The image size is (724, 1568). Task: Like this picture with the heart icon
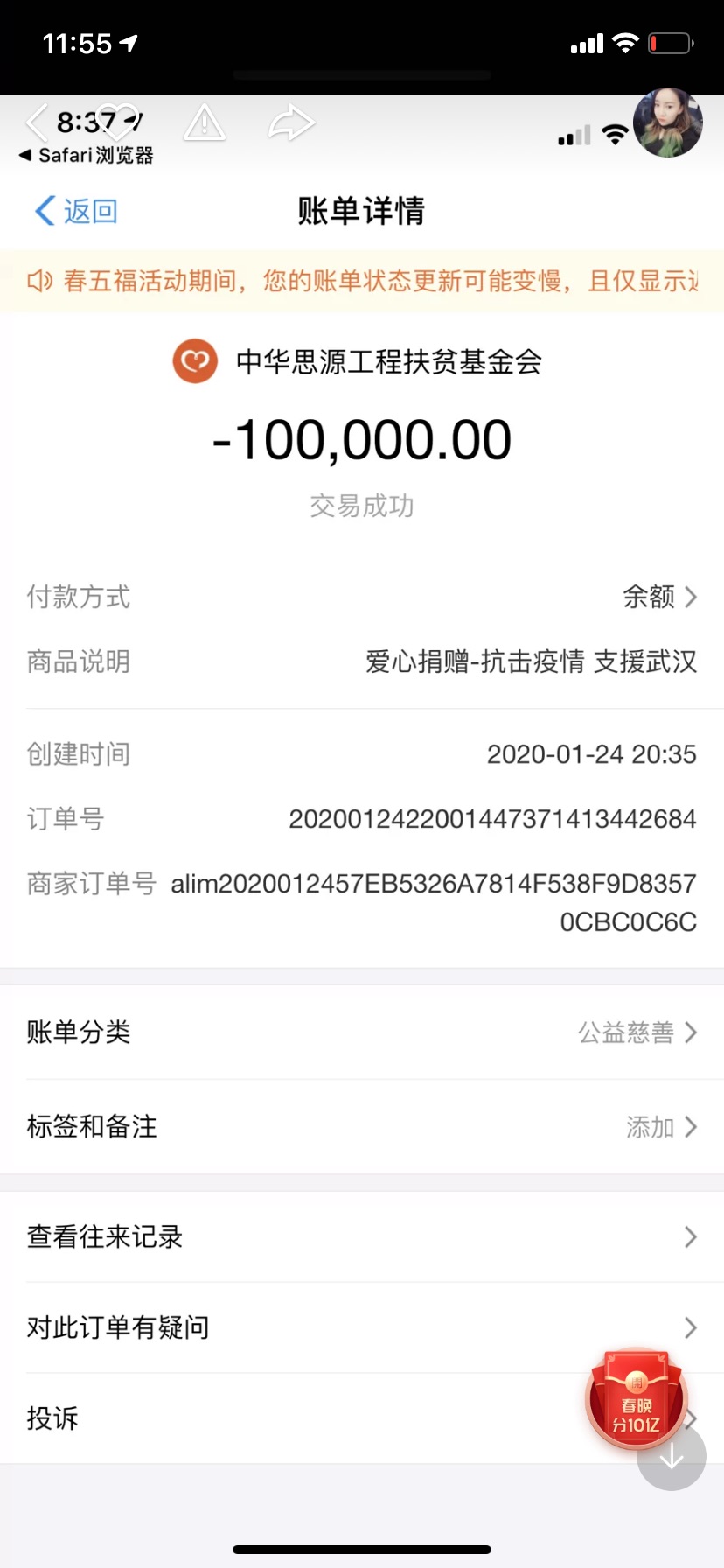(119, 121)
